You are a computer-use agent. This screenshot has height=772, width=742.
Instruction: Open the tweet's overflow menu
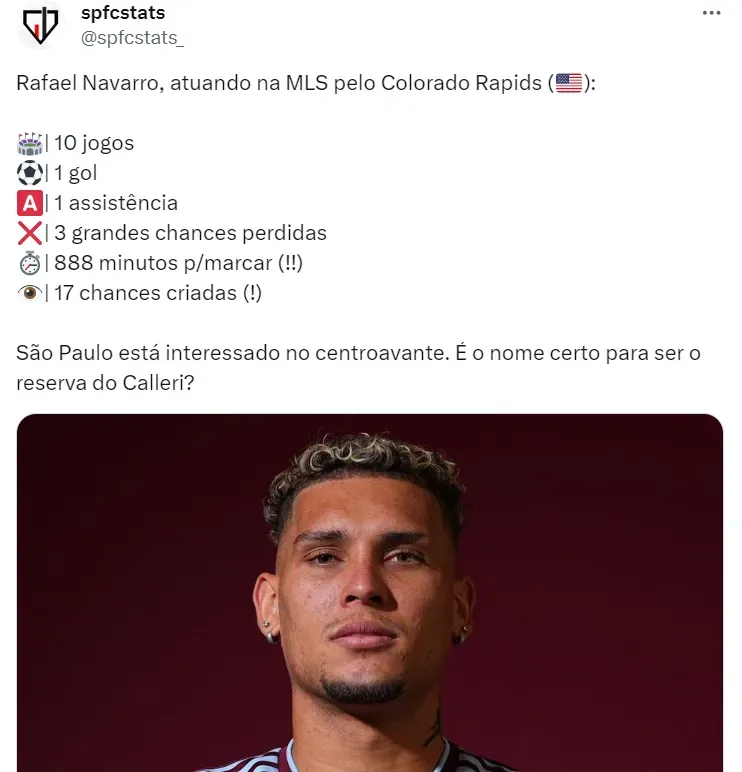(x=711, y=14)
